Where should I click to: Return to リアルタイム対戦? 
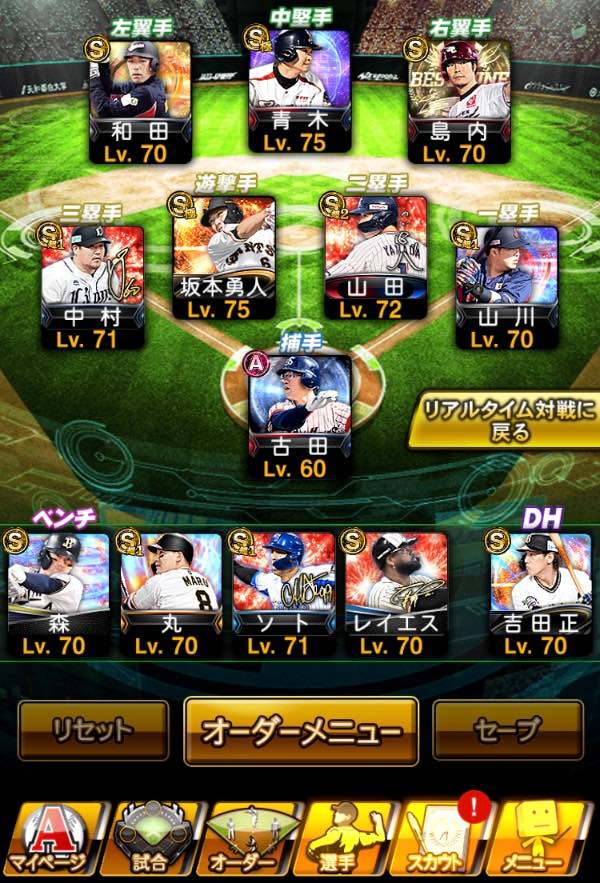(x=509, y=420)
